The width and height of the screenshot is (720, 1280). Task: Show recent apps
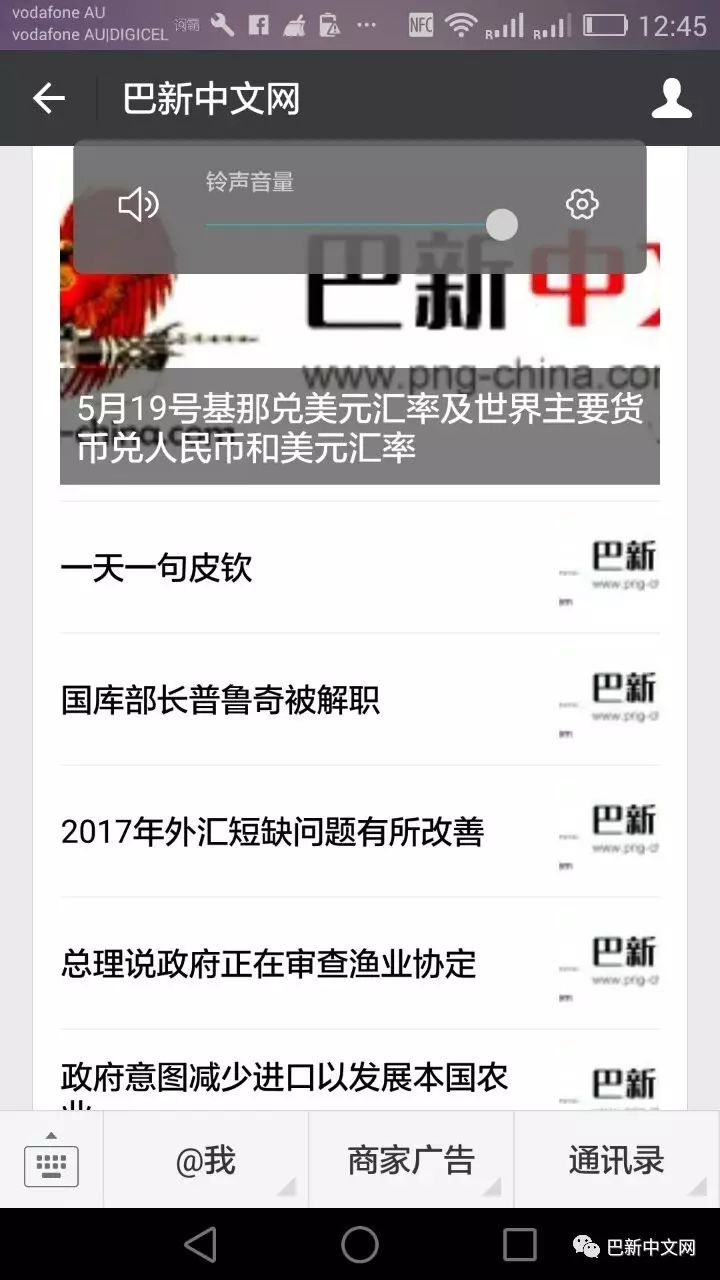click(520, 1245)
